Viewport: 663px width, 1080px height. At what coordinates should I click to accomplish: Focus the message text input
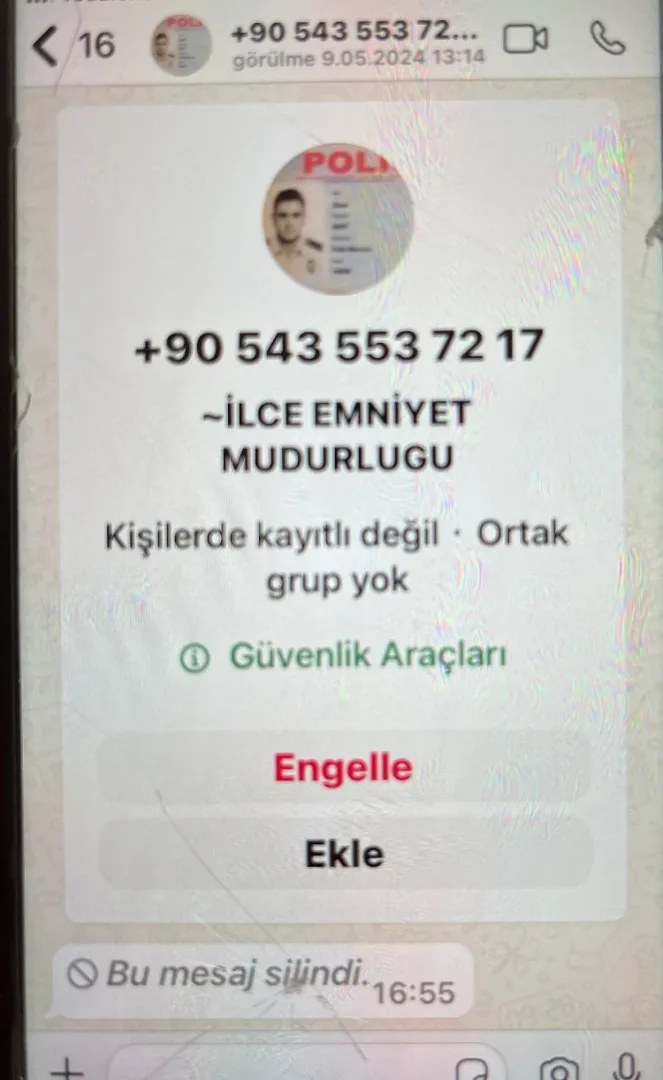(280, 1066)
